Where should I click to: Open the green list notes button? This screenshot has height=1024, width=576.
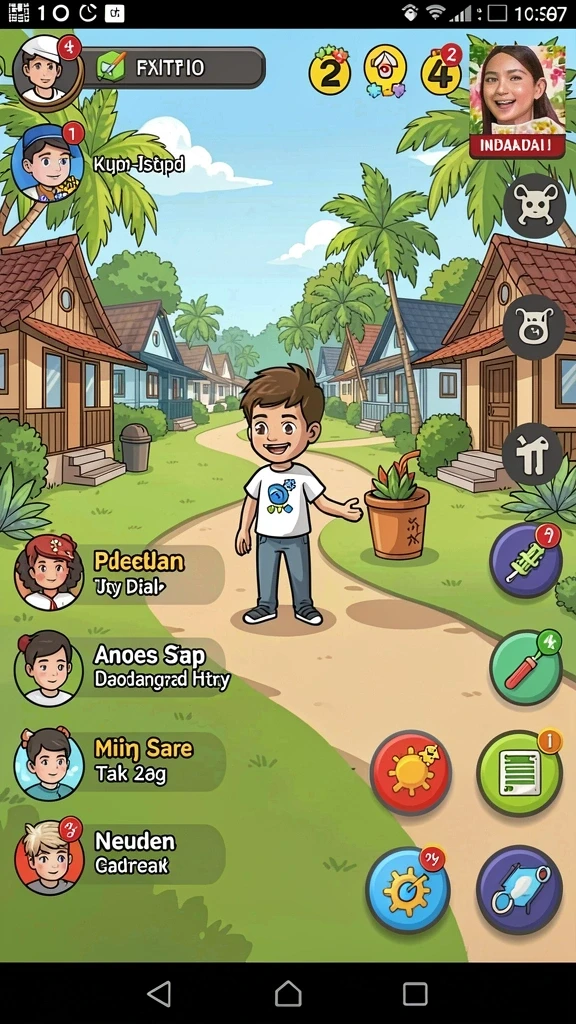click(x=519, y=773)
